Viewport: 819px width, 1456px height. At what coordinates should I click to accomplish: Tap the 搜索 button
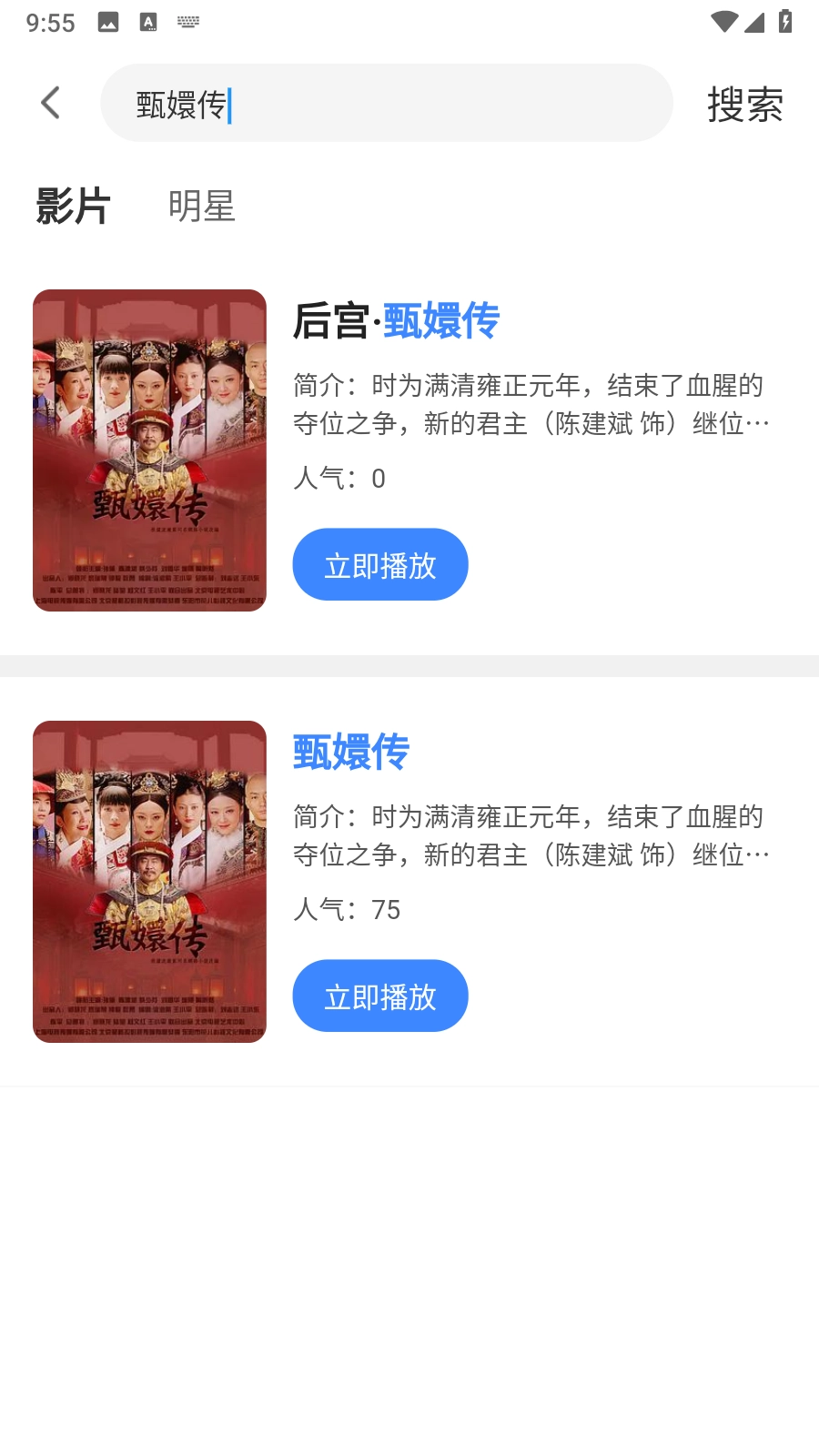click(x=744, y=105)
